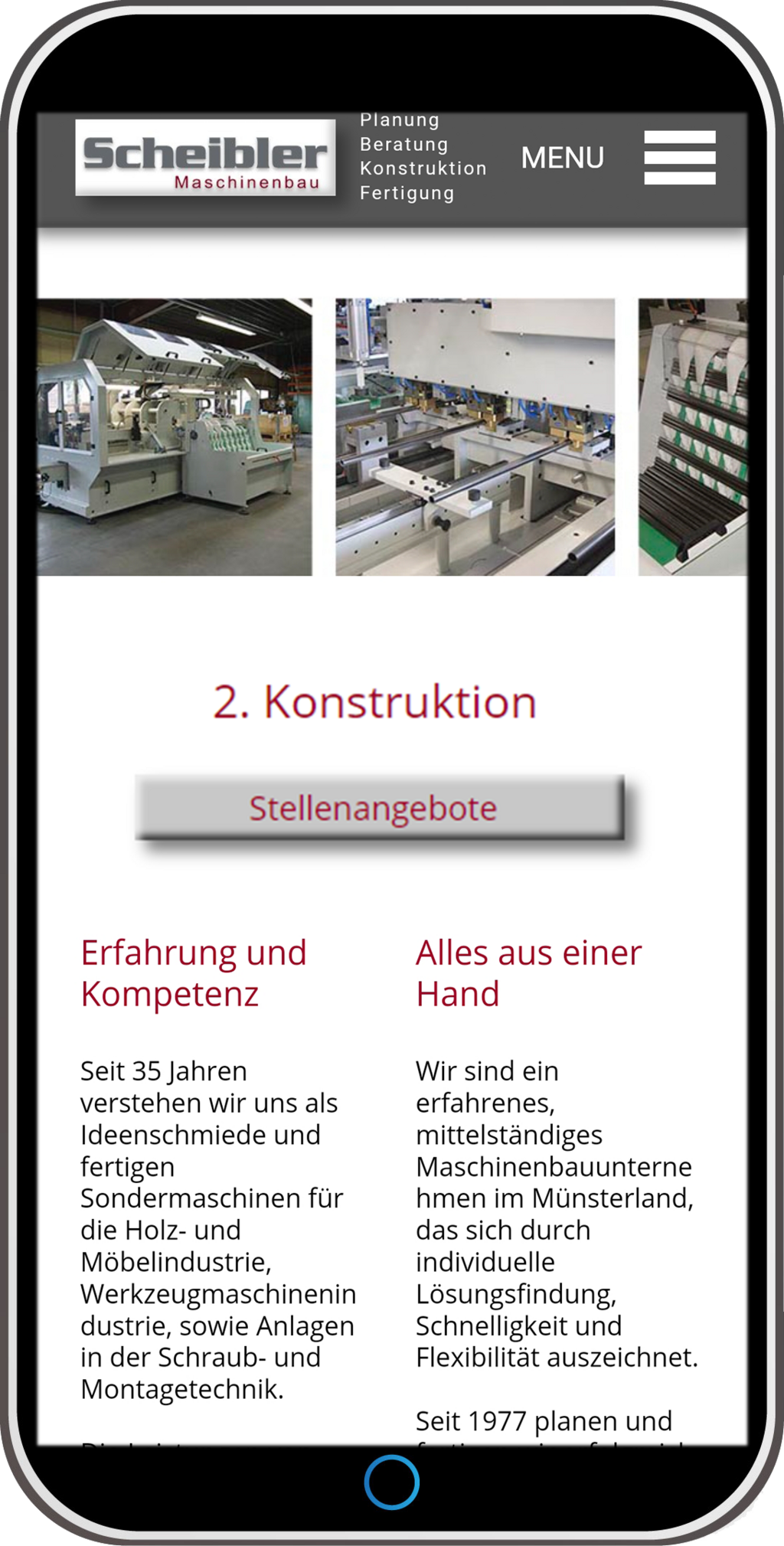This screenshot has height=1546, width=784.
Task: View the middle close-up machine photo
Action: tap(475, 436)
